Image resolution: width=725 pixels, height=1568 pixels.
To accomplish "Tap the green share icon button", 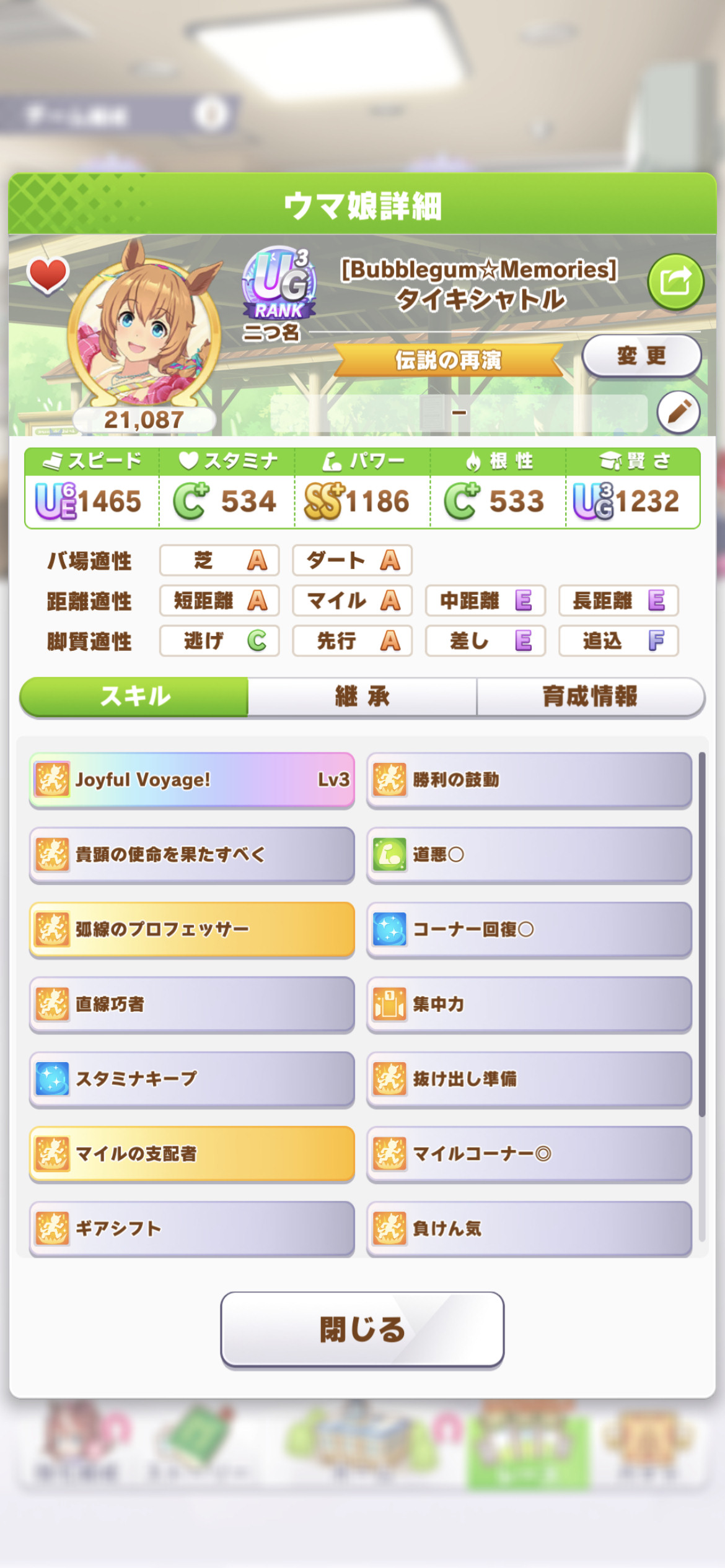I will (x=675, y=282).
